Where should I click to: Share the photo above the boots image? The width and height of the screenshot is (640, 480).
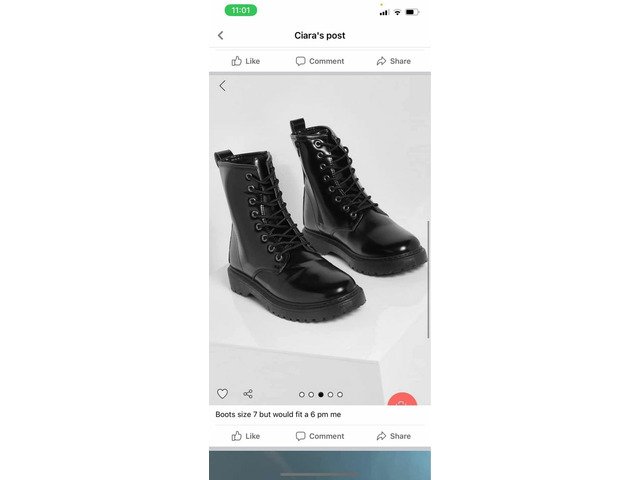[x=393, y=61]
